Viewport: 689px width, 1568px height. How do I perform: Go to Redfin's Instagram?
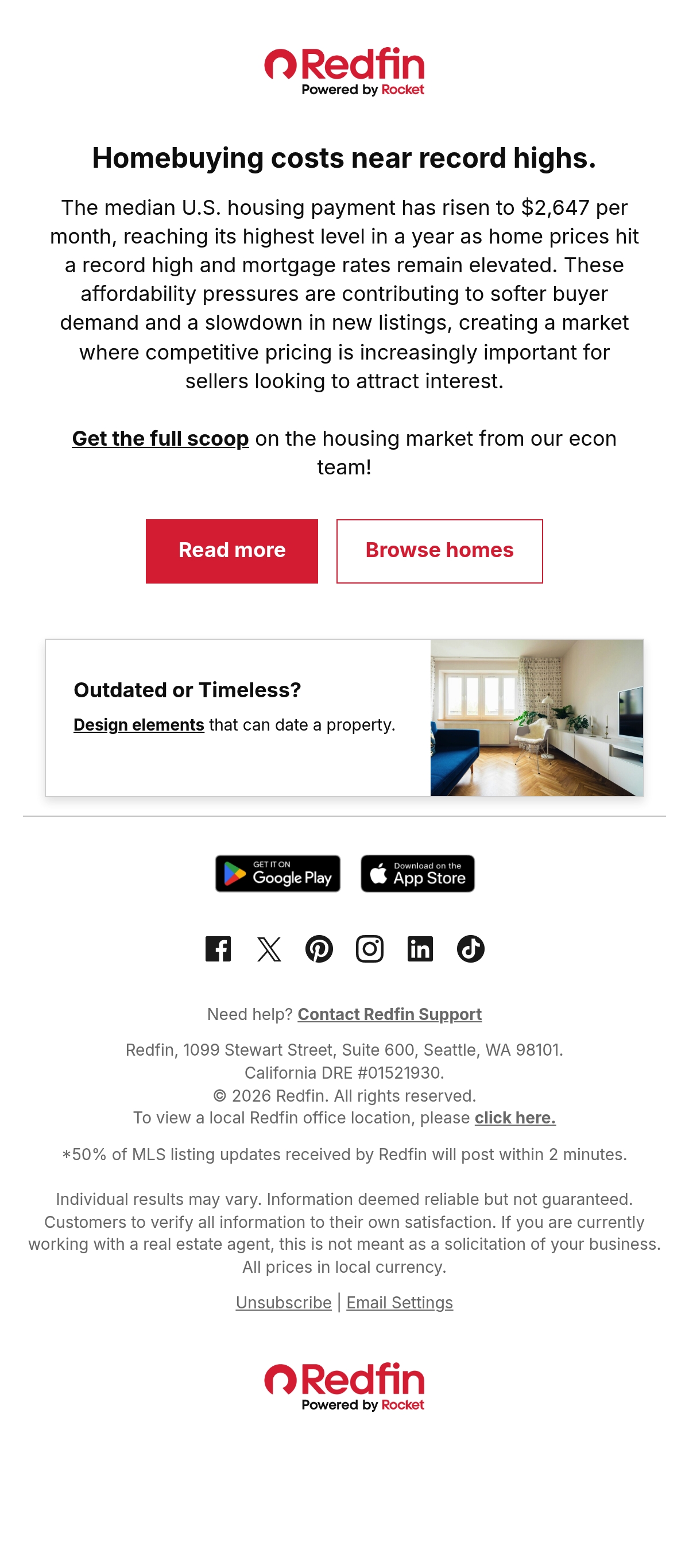pos(369,948)
